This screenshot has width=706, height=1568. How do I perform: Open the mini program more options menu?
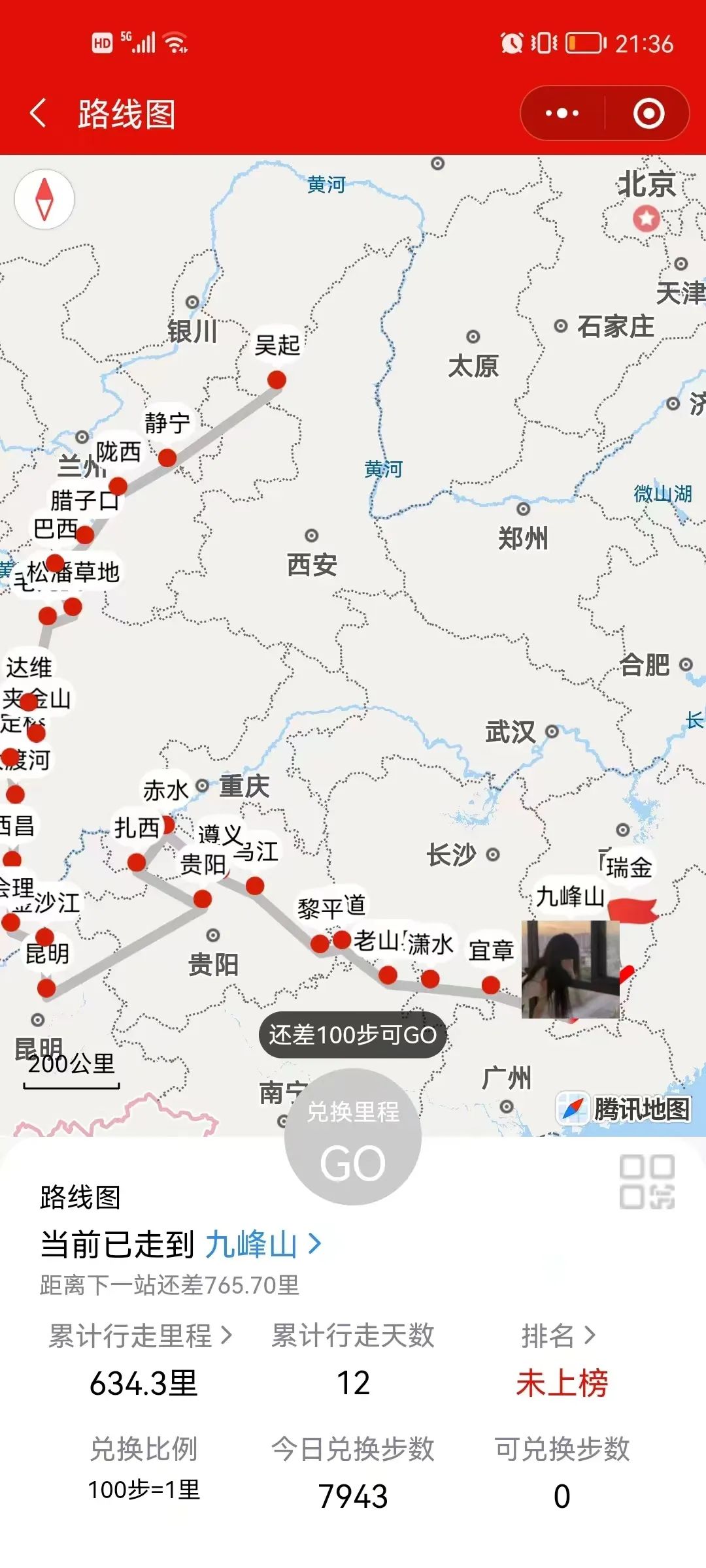coord(562,114)
